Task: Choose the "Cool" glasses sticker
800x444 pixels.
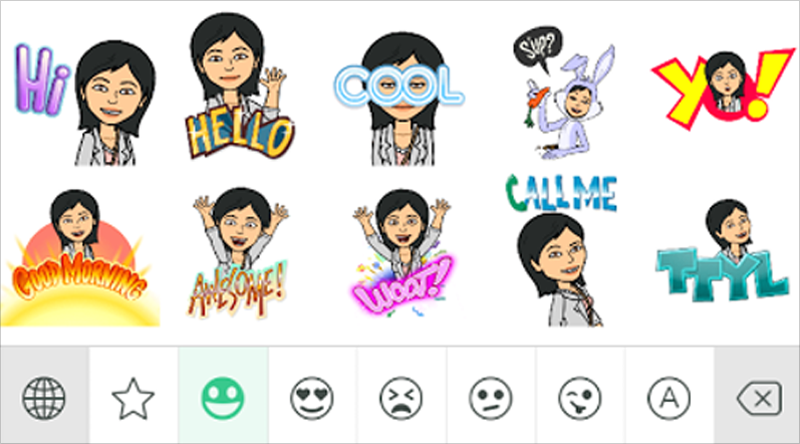Action: 400,90
